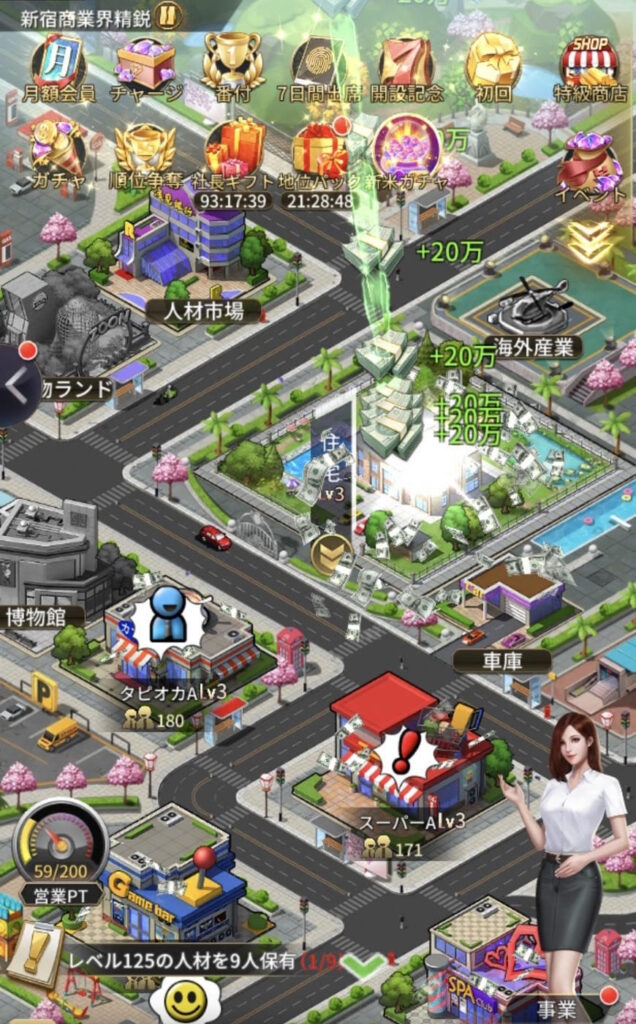Tap the タピオカA shop building

click(x=180, y=640)
